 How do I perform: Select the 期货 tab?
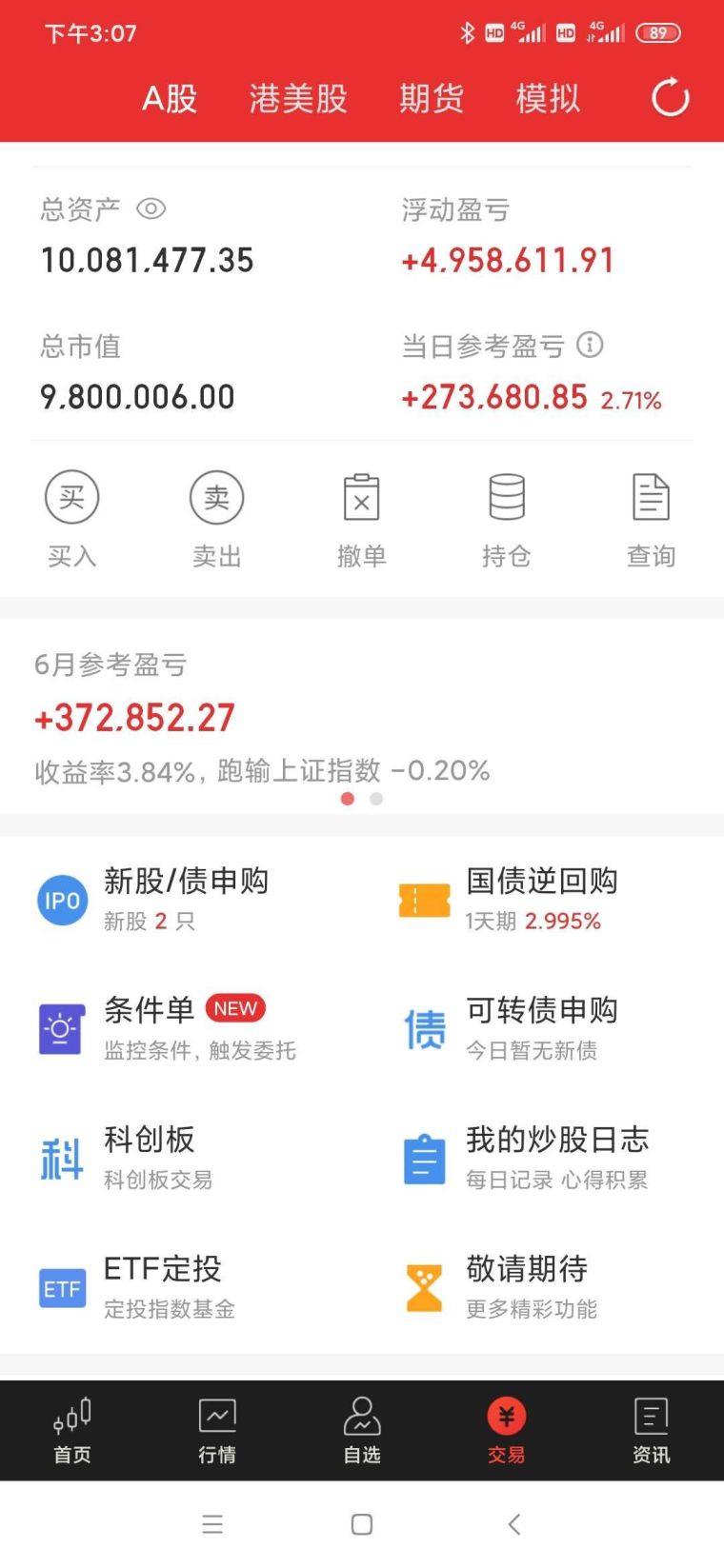(x=431, y=98)
